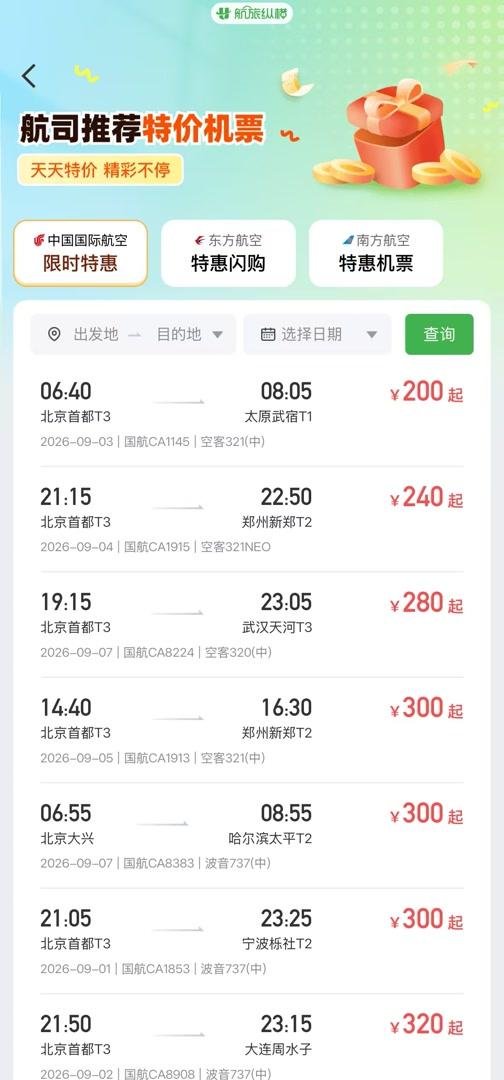Open the 选择日期 date dropdown
This screenshot has height=1080, width=504.
pos(317,335)
